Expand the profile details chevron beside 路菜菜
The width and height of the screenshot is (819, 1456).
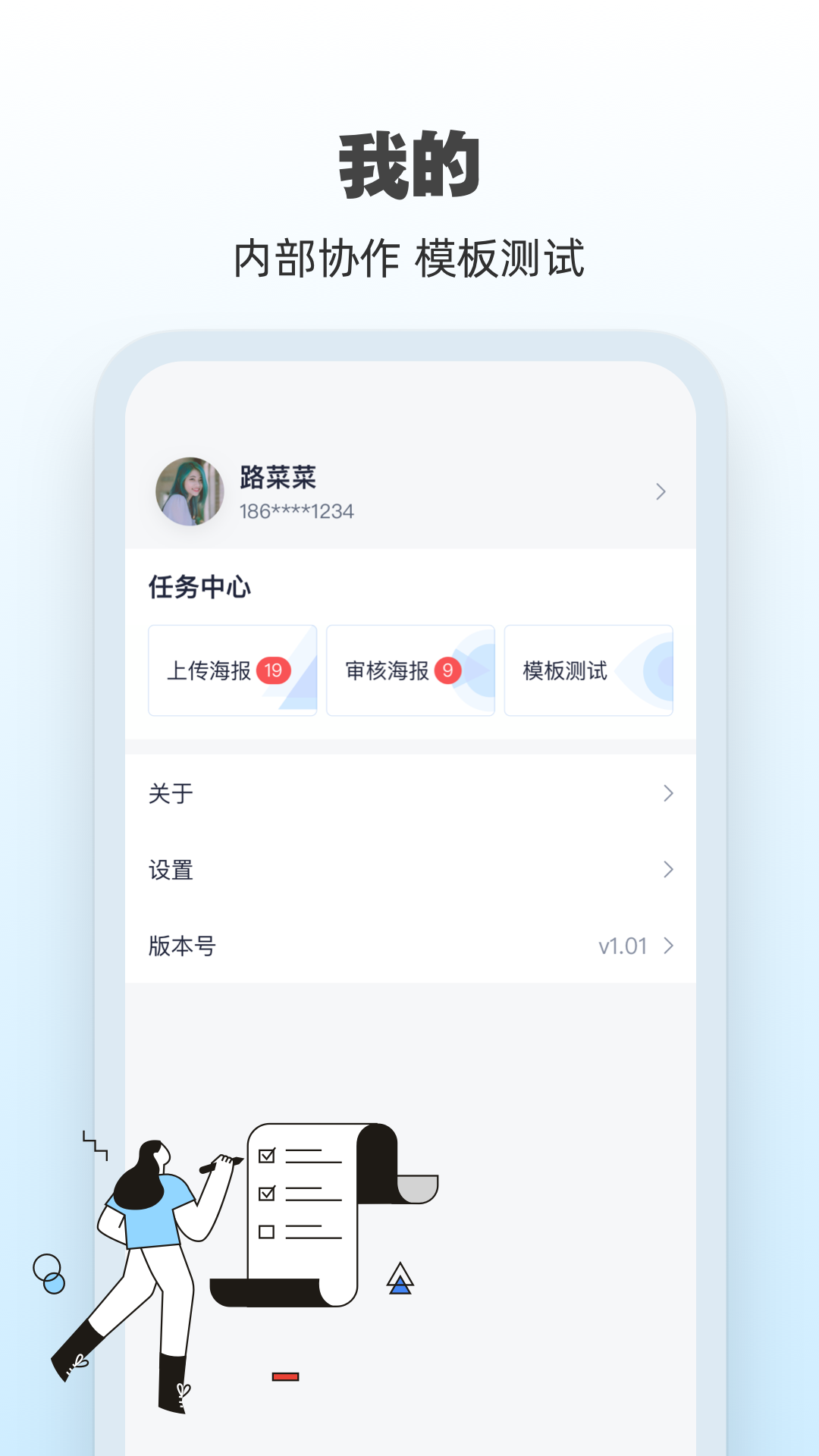(662, 491)
